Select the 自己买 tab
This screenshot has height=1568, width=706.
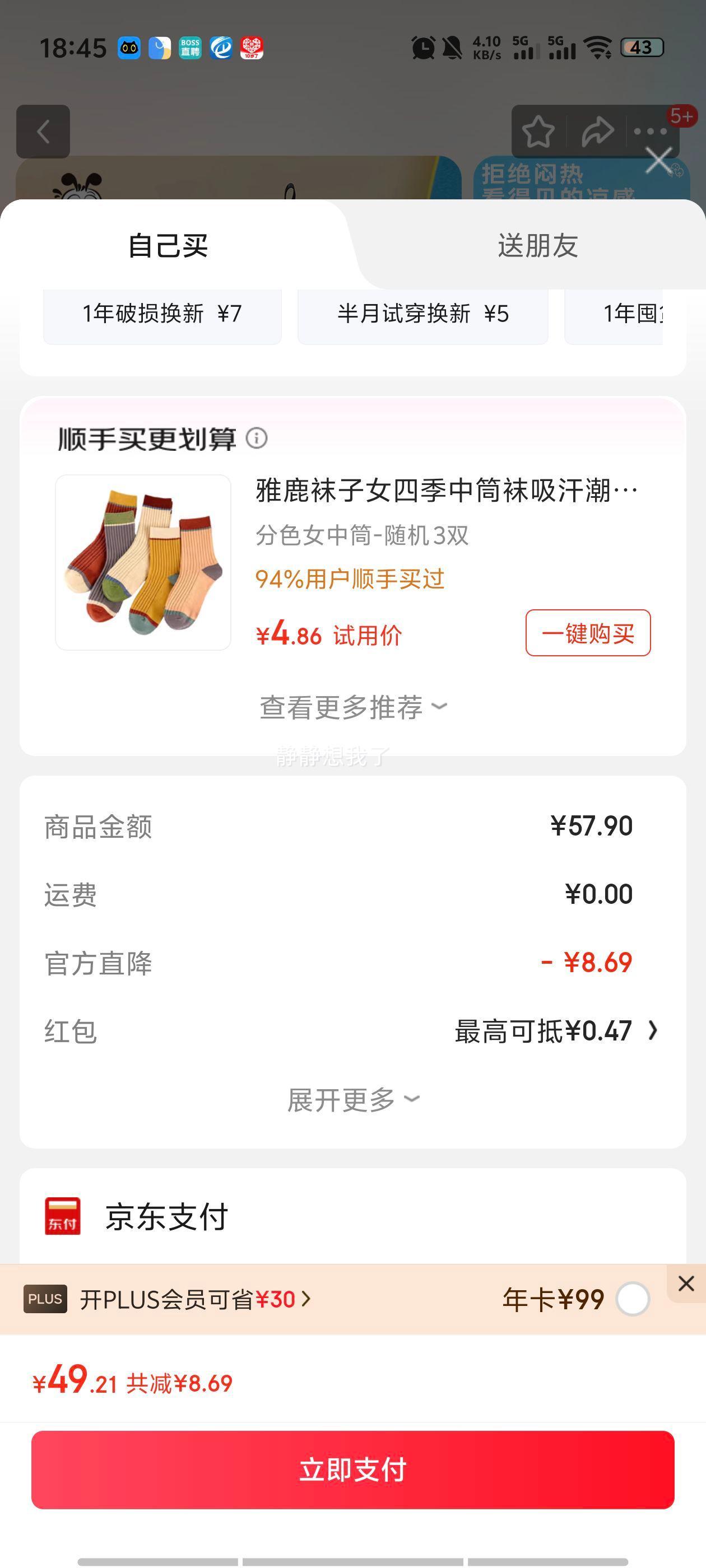tap(168, 246)
